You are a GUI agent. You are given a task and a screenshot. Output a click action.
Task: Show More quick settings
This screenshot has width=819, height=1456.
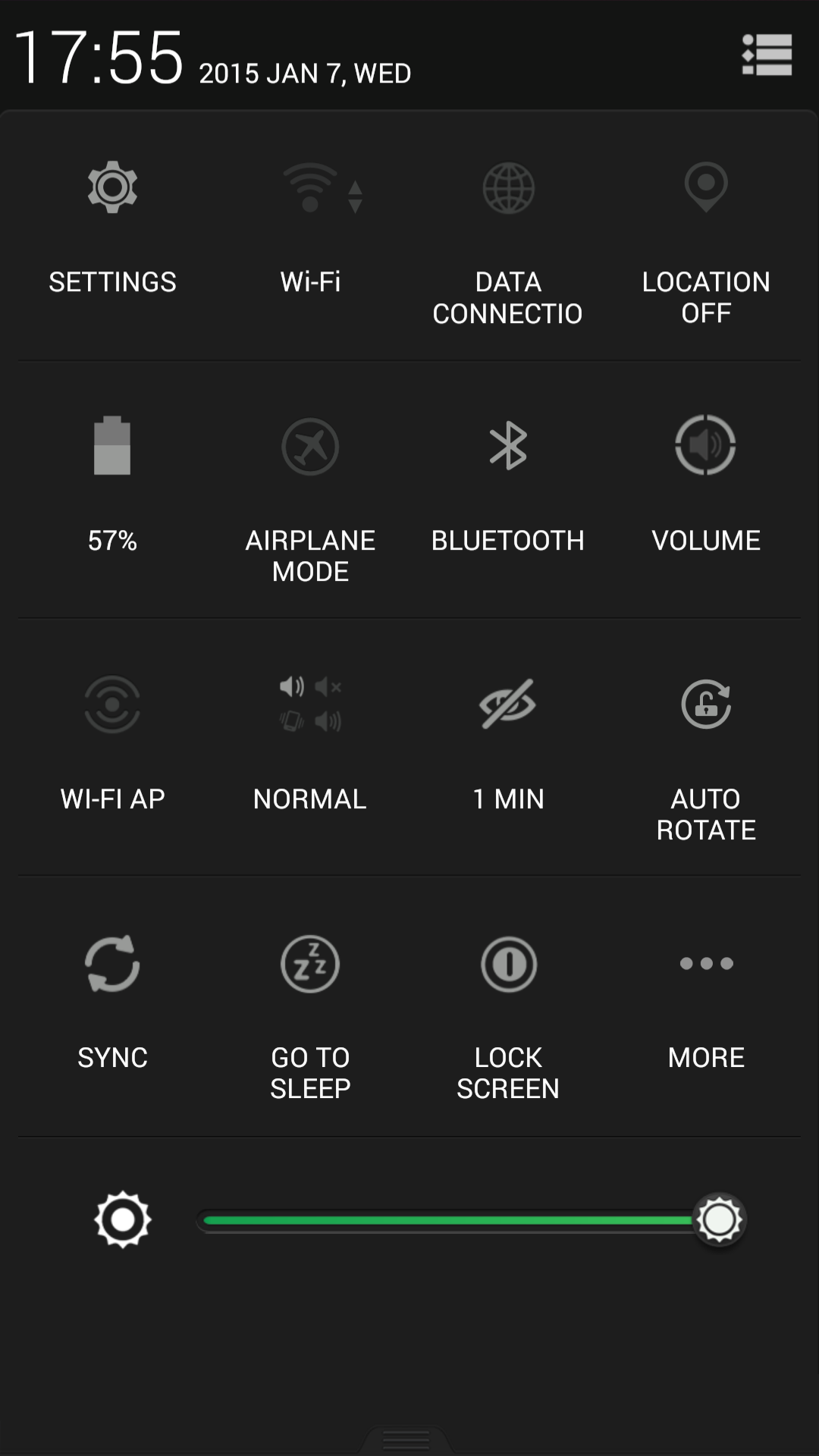pos(706,1001)
